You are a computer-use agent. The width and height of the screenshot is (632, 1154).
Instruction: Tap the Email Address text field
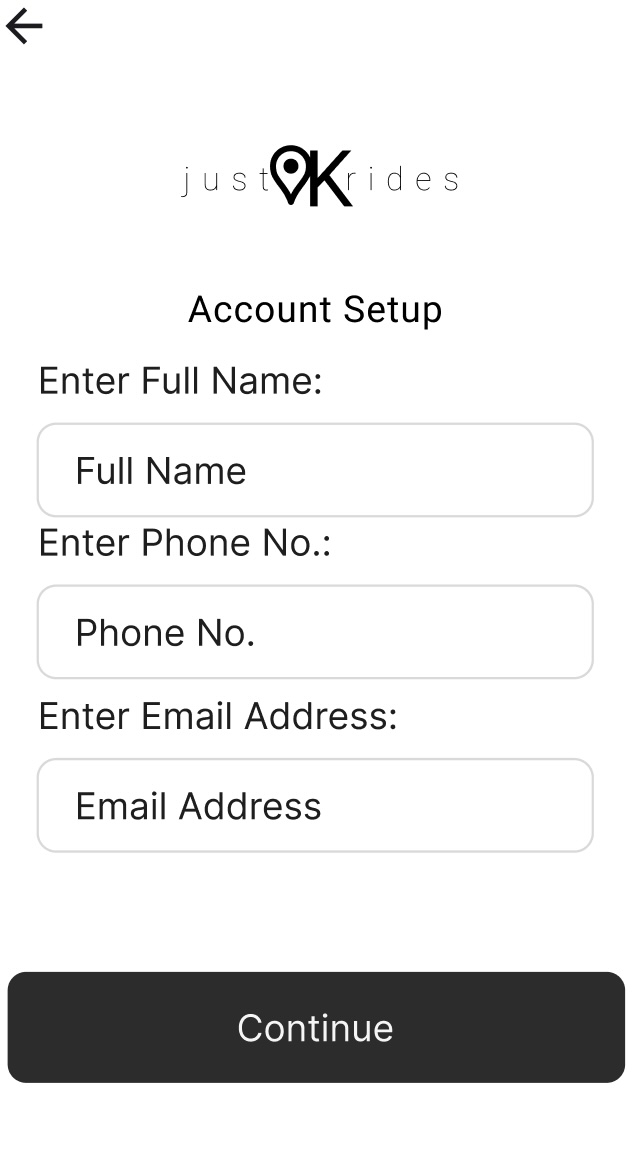point(315,805)
